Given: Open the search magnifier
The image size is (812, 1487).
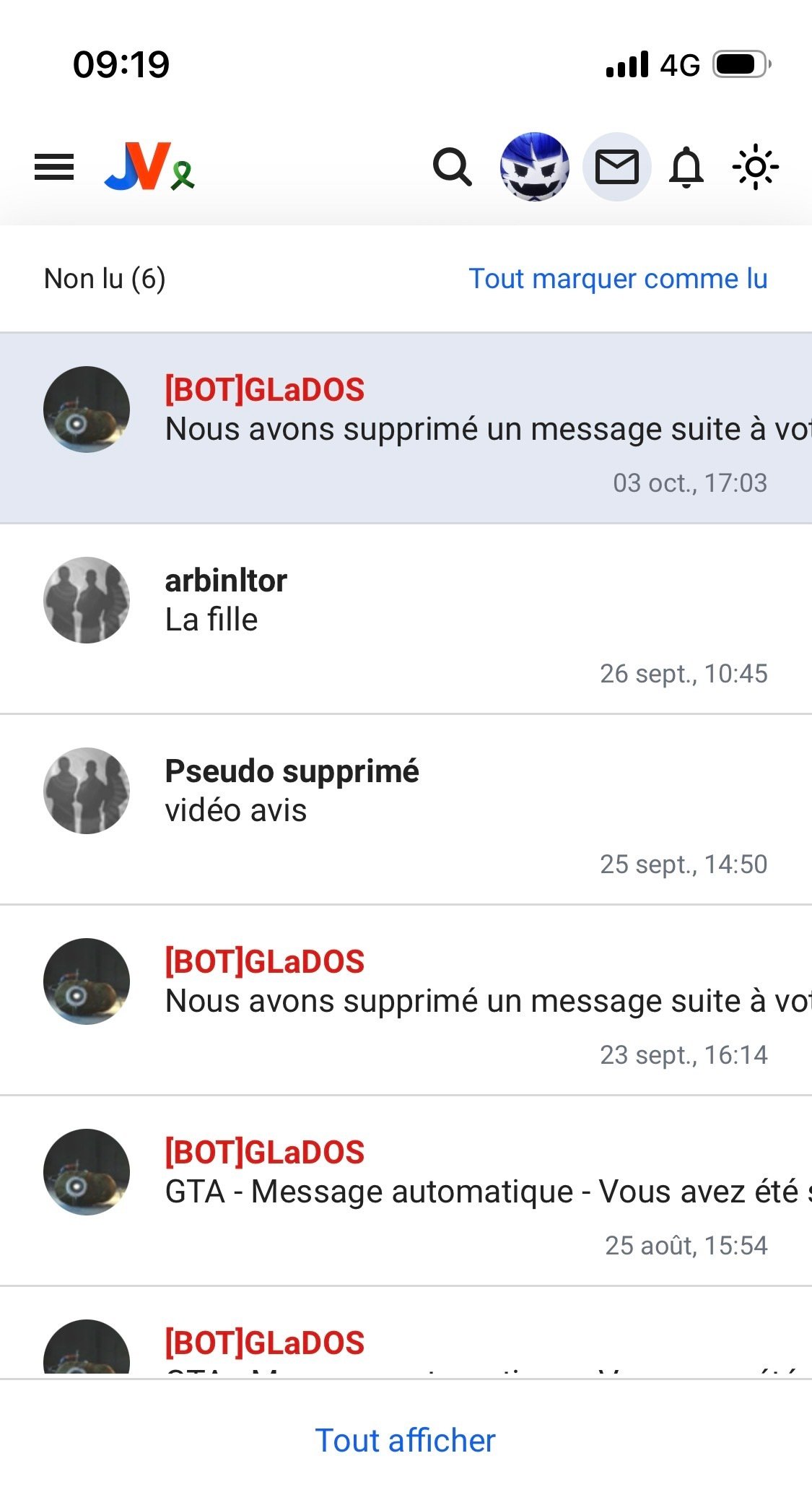Looking at the screenshot, I should click(453, 167).
